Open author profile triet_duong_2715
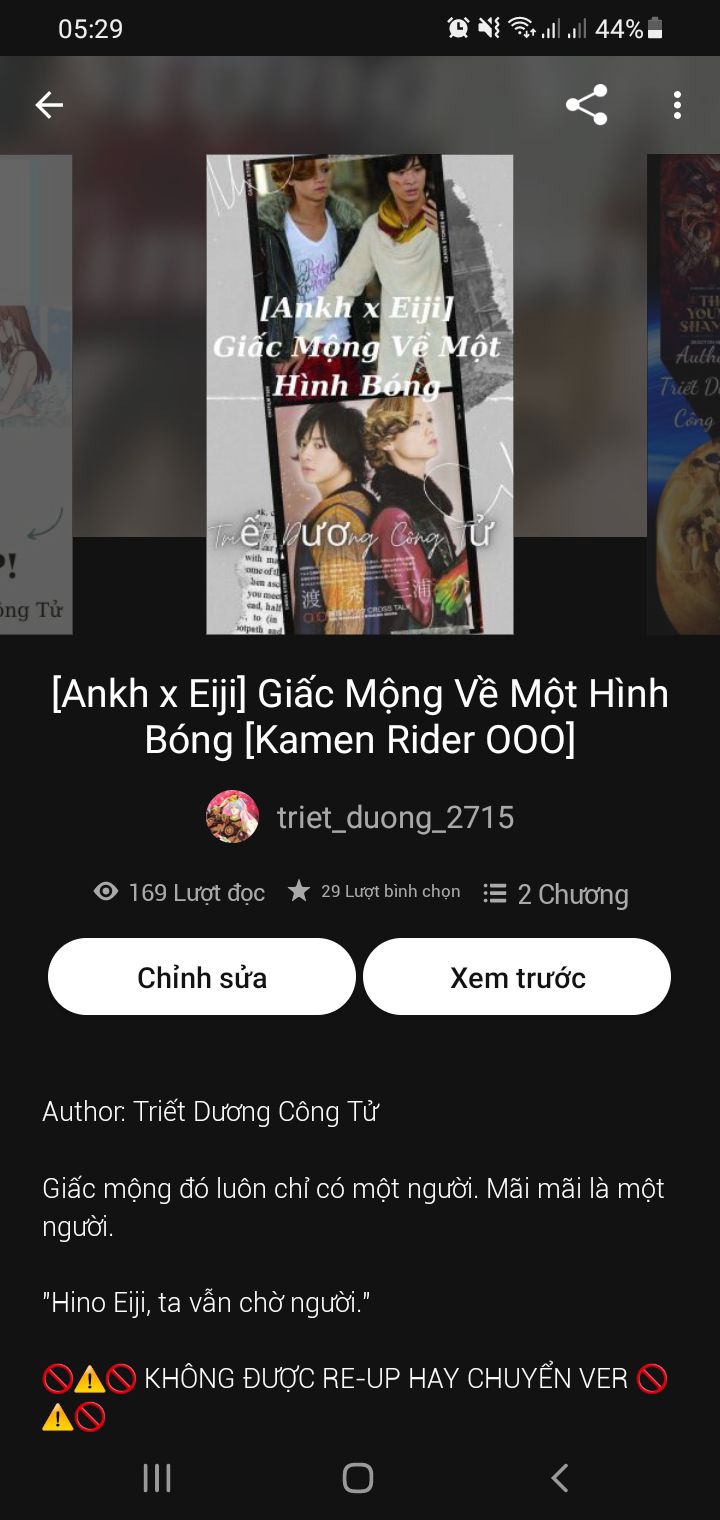This screenshot has width=720, height=1520. click(x=360, y=817)
